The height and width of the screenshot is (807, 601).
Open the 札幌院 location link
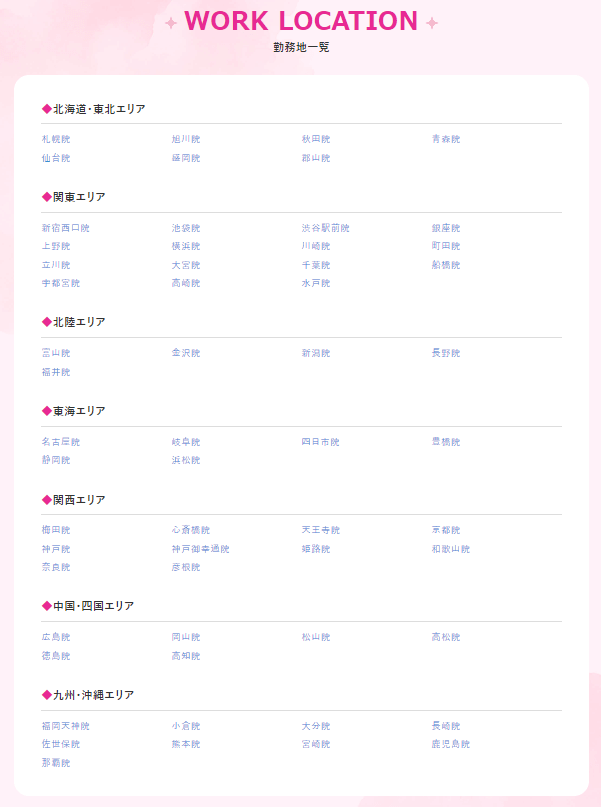(56, 139)
